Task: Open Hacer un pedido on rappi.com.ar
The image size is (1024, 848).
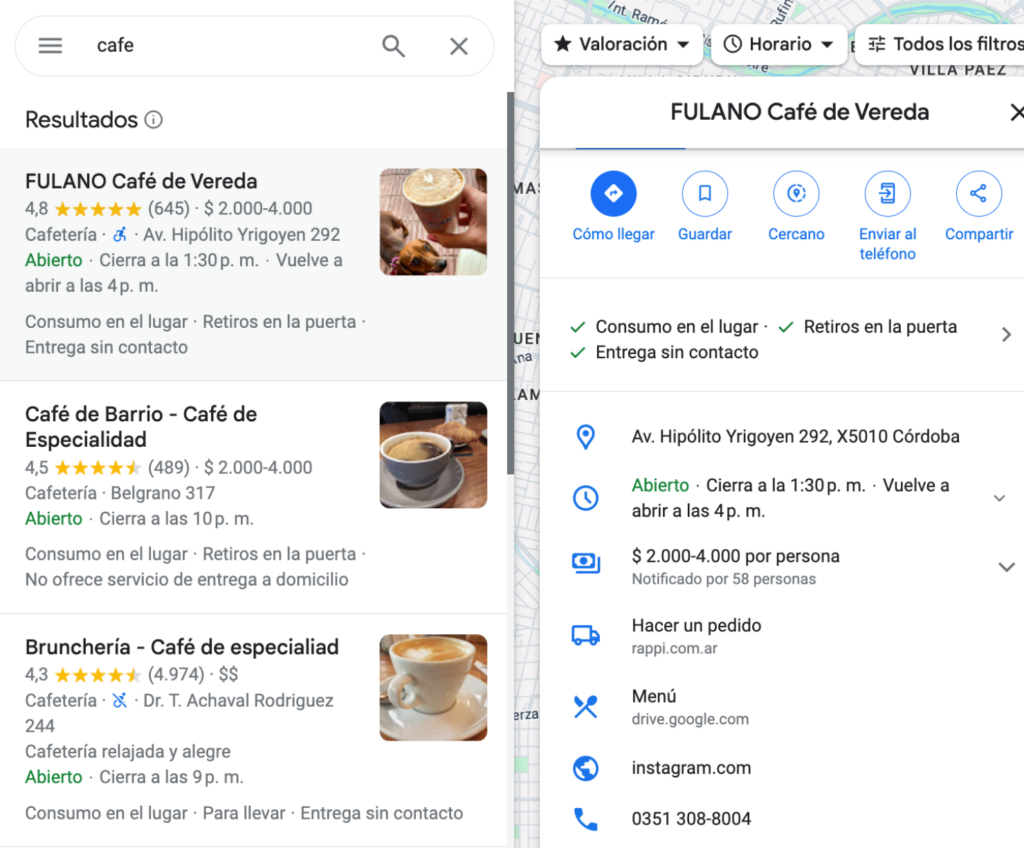Action: click(696, 635)
